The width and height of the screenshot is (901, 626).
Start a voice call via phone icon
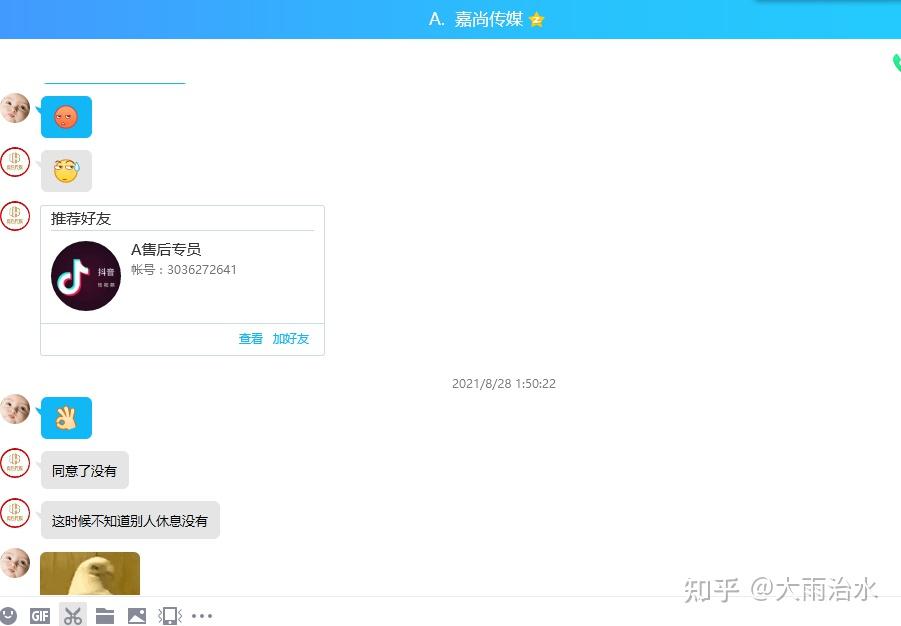(896, 64)
